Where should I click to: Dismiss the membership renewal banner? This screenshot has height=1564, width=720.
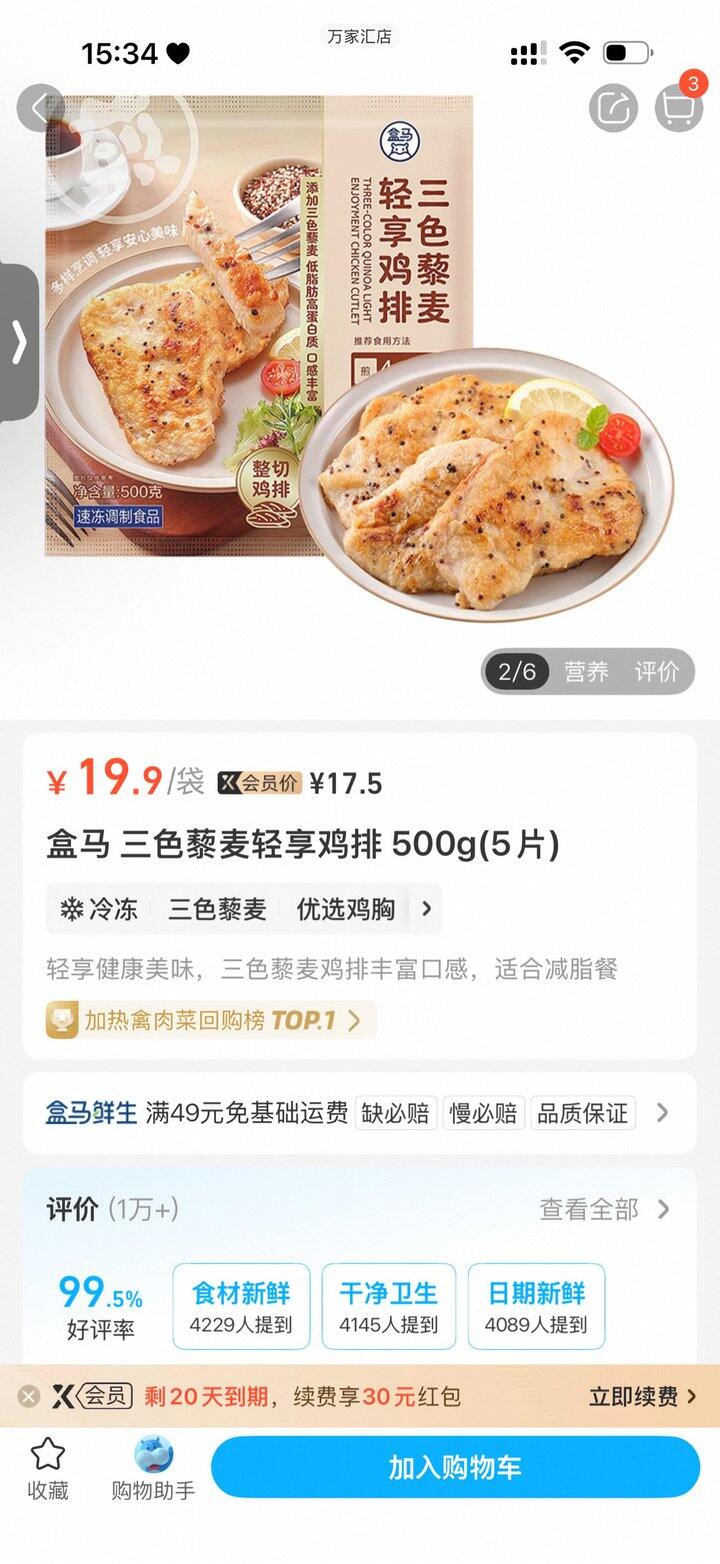point(29,1396)
